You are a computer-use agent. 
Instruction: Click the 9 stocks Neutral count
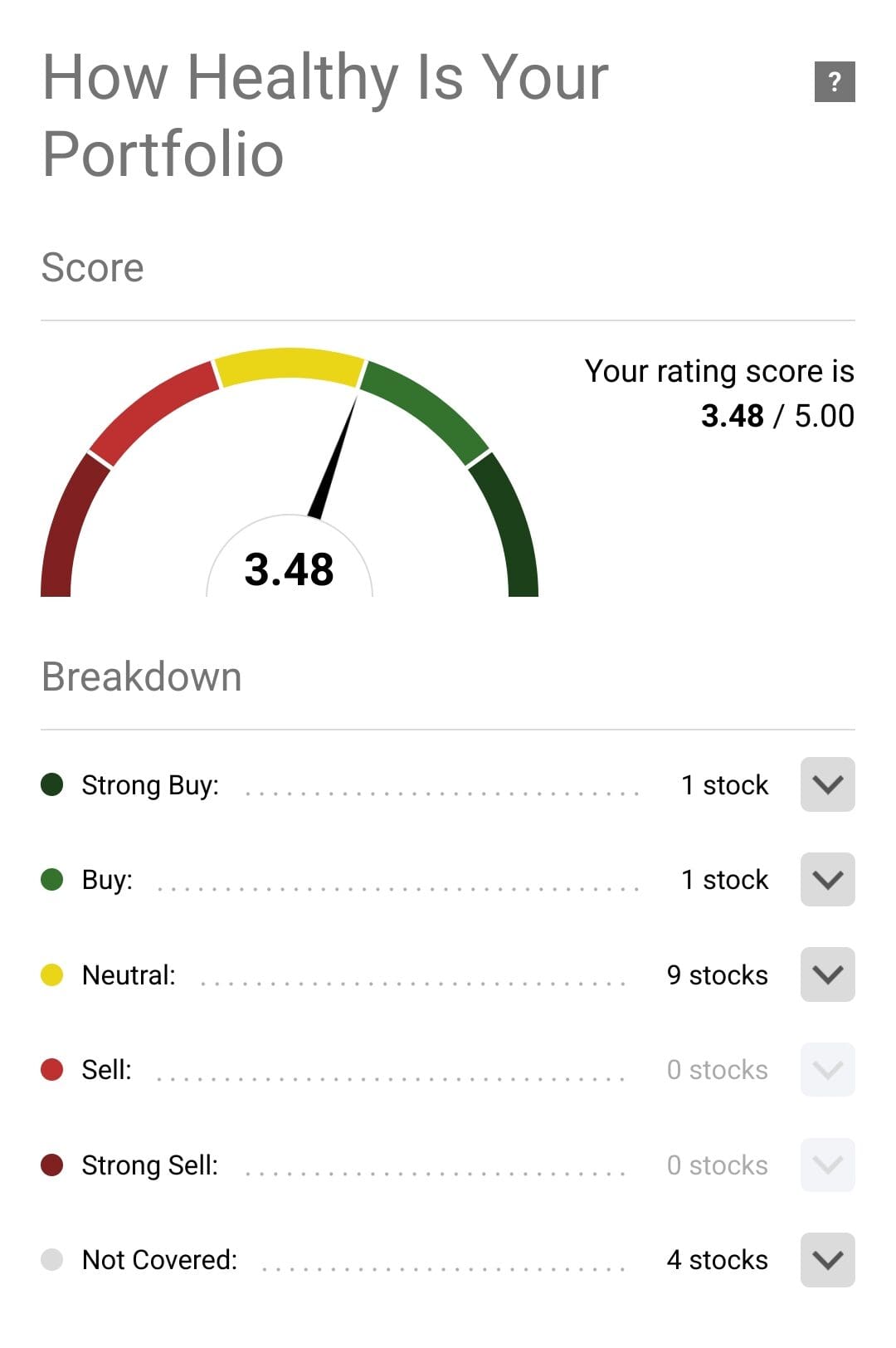click(717, 975)
